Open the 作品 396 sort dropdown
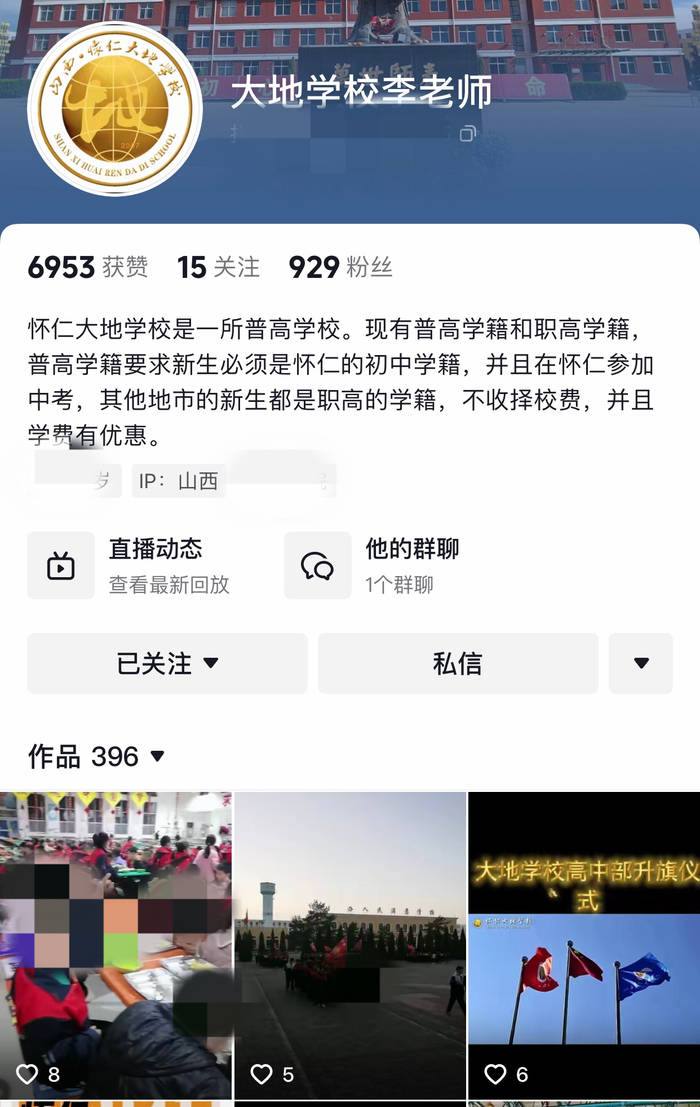Viewport: 700px width, 1107px height. pos(96,756)
